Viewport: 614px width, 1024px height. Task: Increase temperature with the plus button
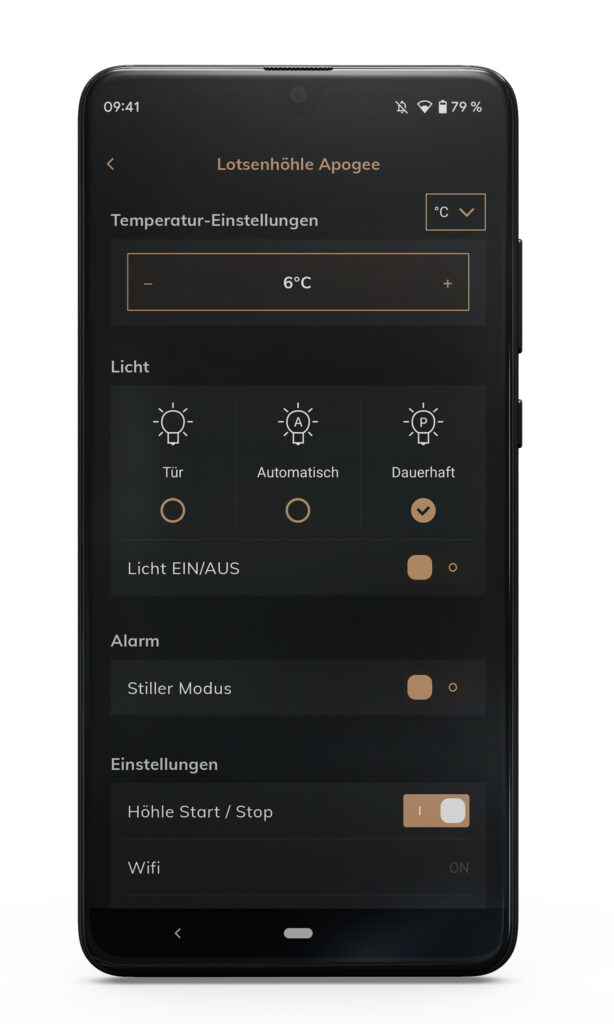(447, 283)
